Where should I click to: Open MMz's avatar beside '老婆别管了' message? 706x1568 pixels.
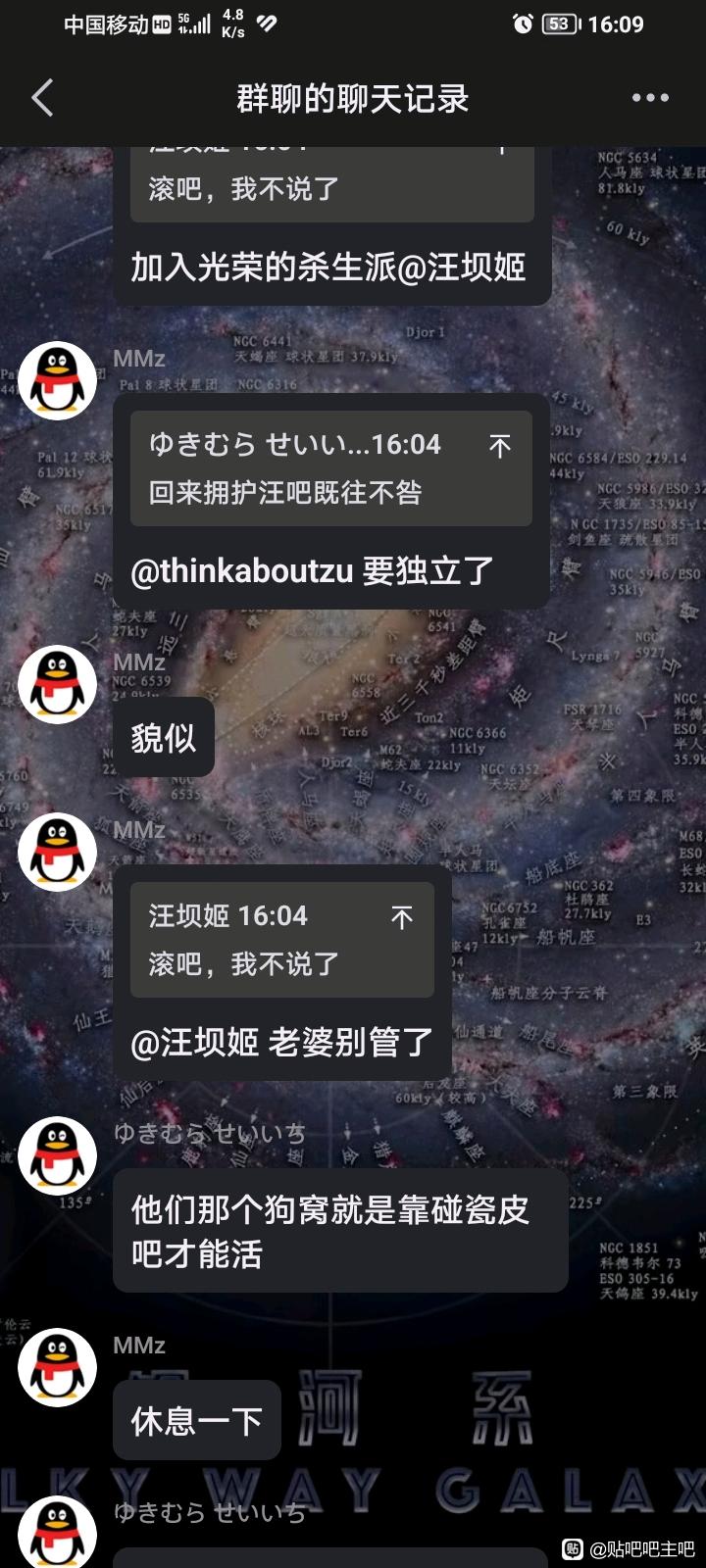pos(58,852)
